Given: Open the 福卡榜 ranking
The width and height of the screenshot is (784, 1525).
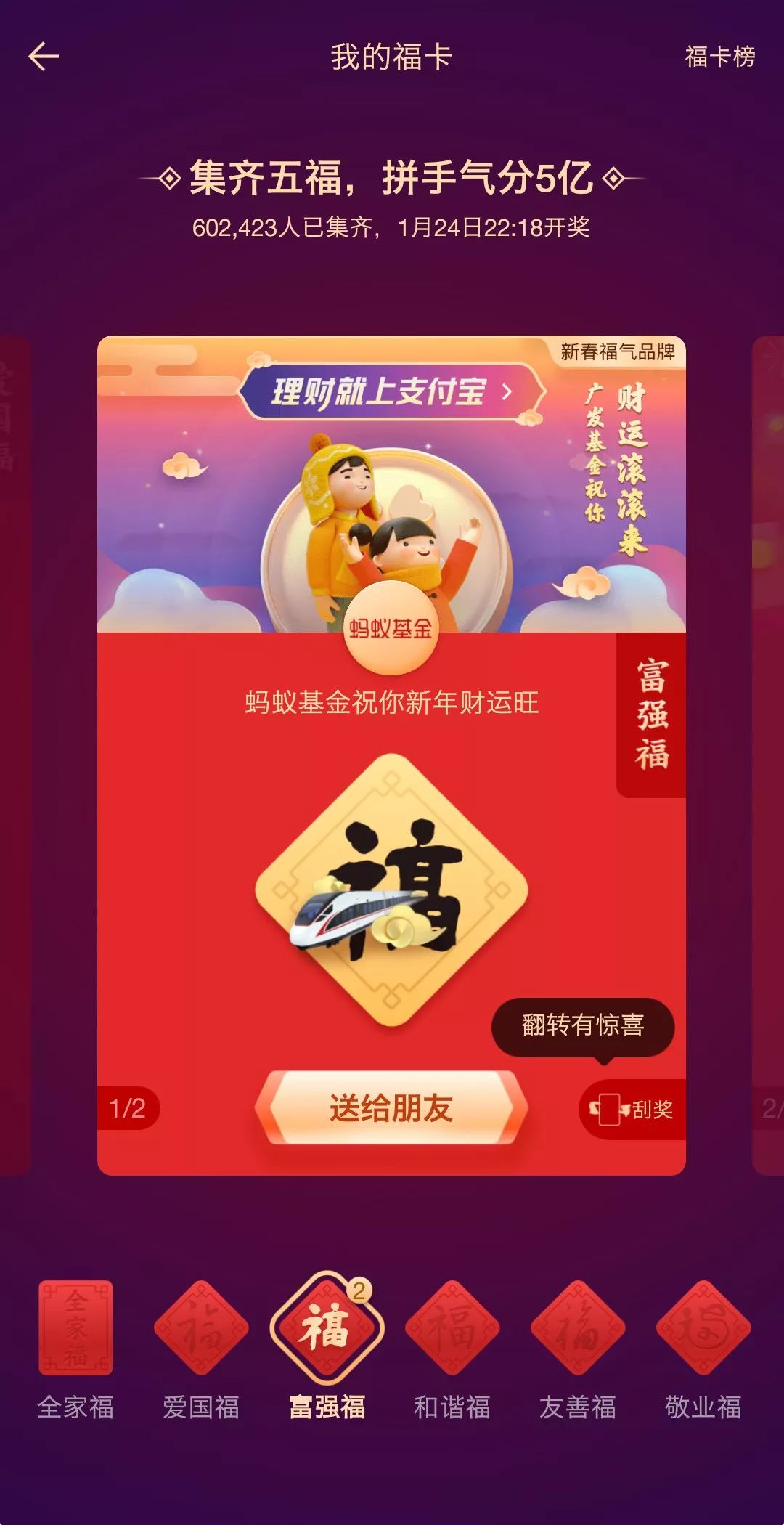Looking at the screenshot, I should click(719, 57).
